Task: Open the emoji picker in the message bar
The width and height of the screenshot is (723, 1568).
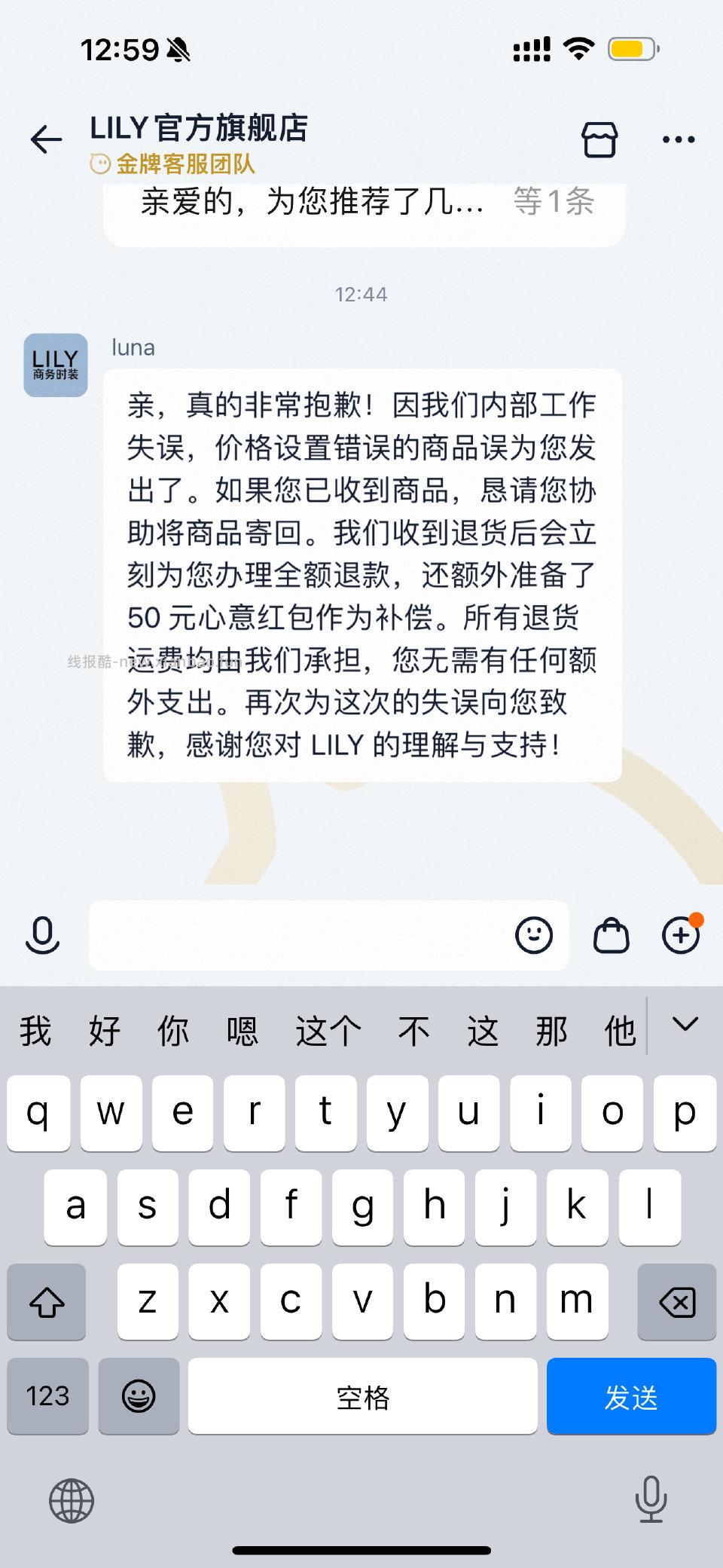Action: [535, 936]
